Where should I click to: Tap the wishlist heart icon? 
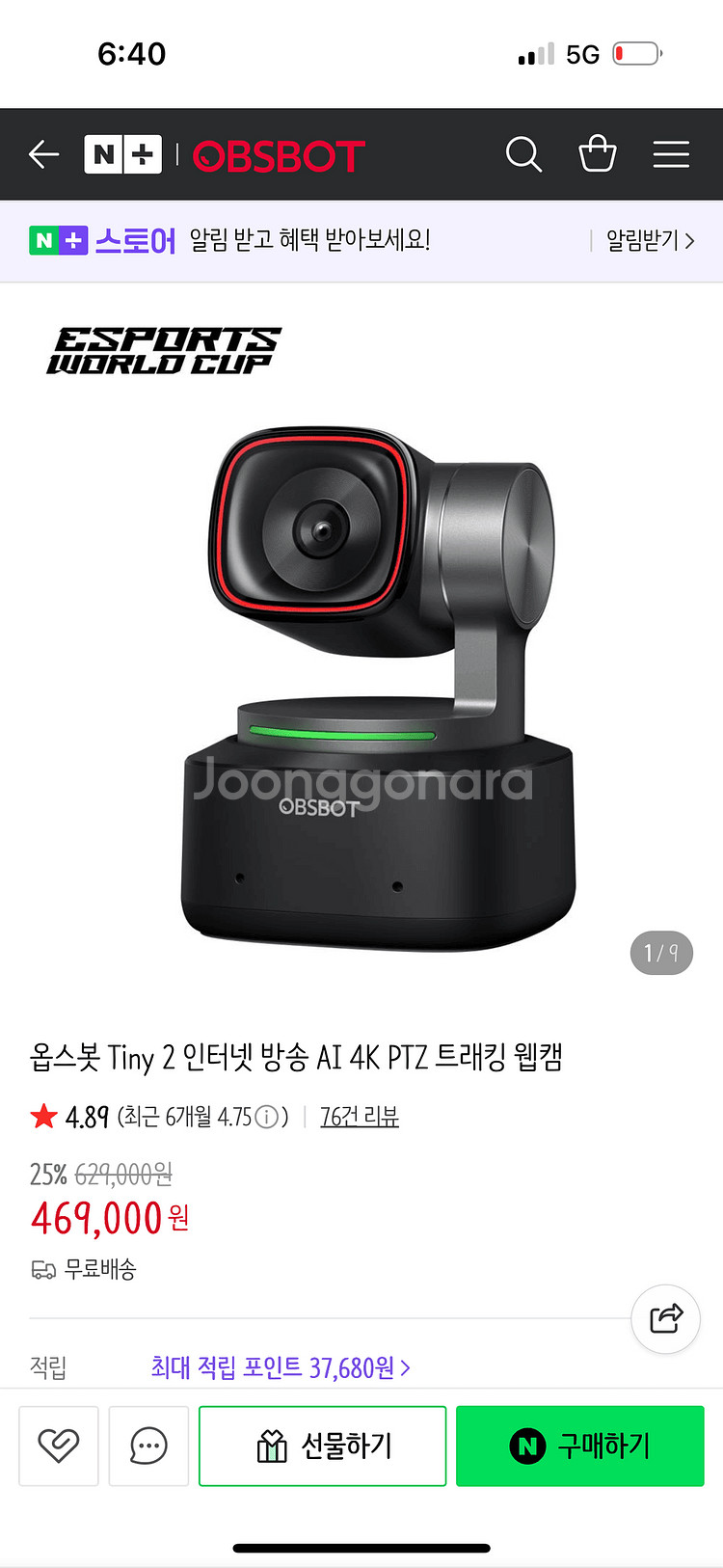click(59, 1446)
